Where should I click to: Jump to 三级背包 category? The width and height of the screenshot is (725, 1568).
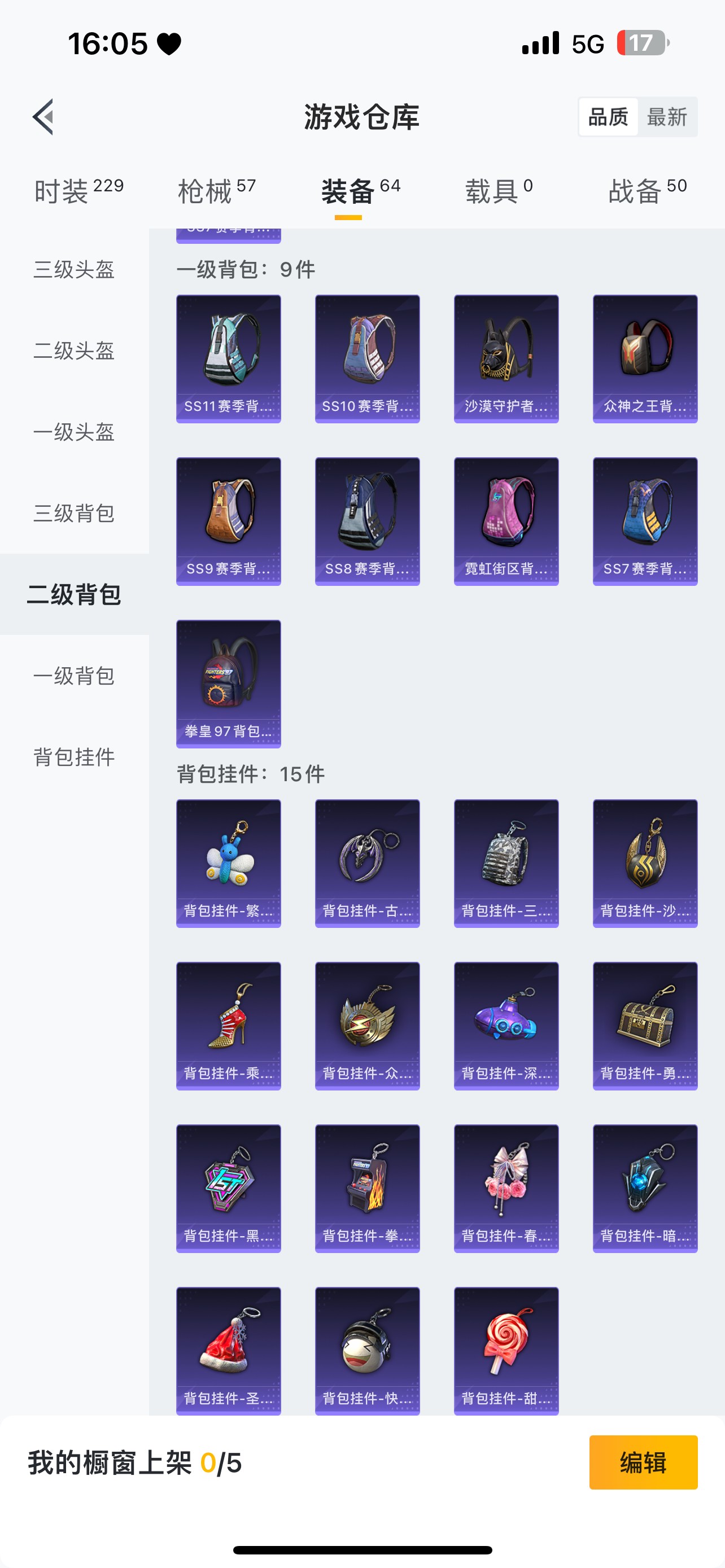point(75,513)
